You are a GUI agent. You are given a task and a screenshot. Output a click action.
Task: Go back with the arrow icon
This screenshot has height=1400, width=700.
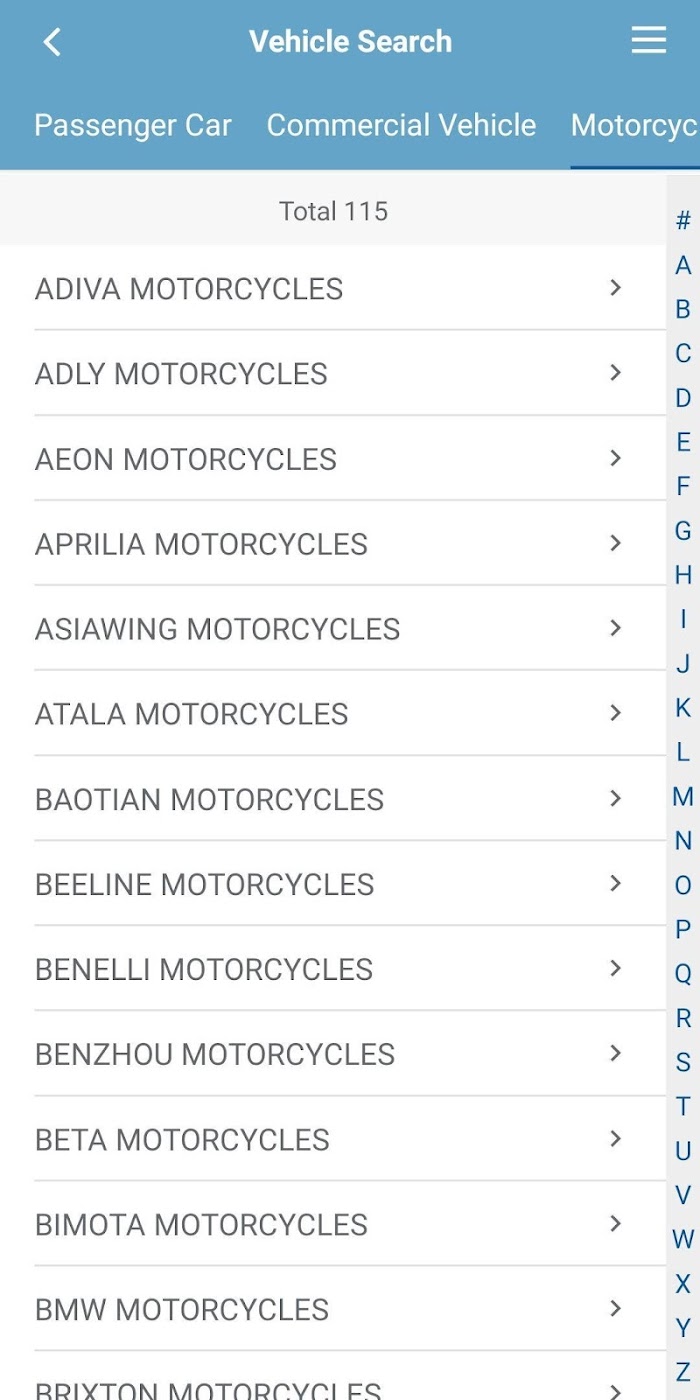coord(52,42)
